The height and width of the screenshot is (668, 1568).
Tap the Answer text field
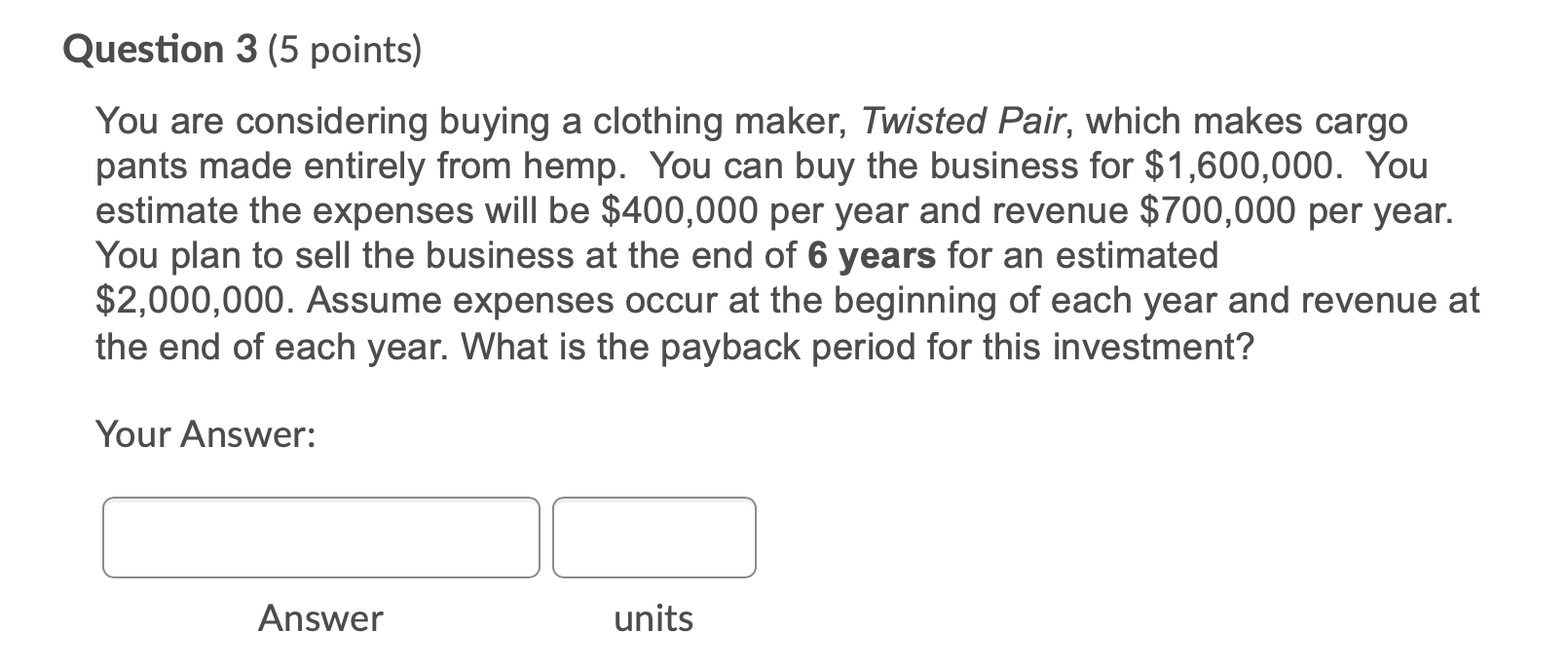320,538
